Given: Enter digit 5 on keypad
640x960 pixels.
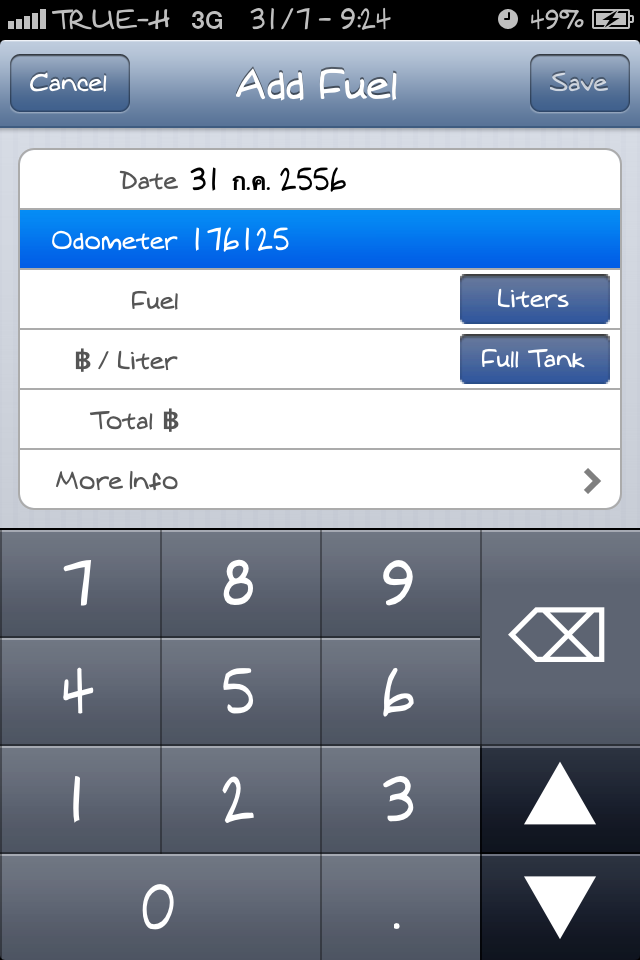Looking at the screenshot, I should (x=240, y=691).
